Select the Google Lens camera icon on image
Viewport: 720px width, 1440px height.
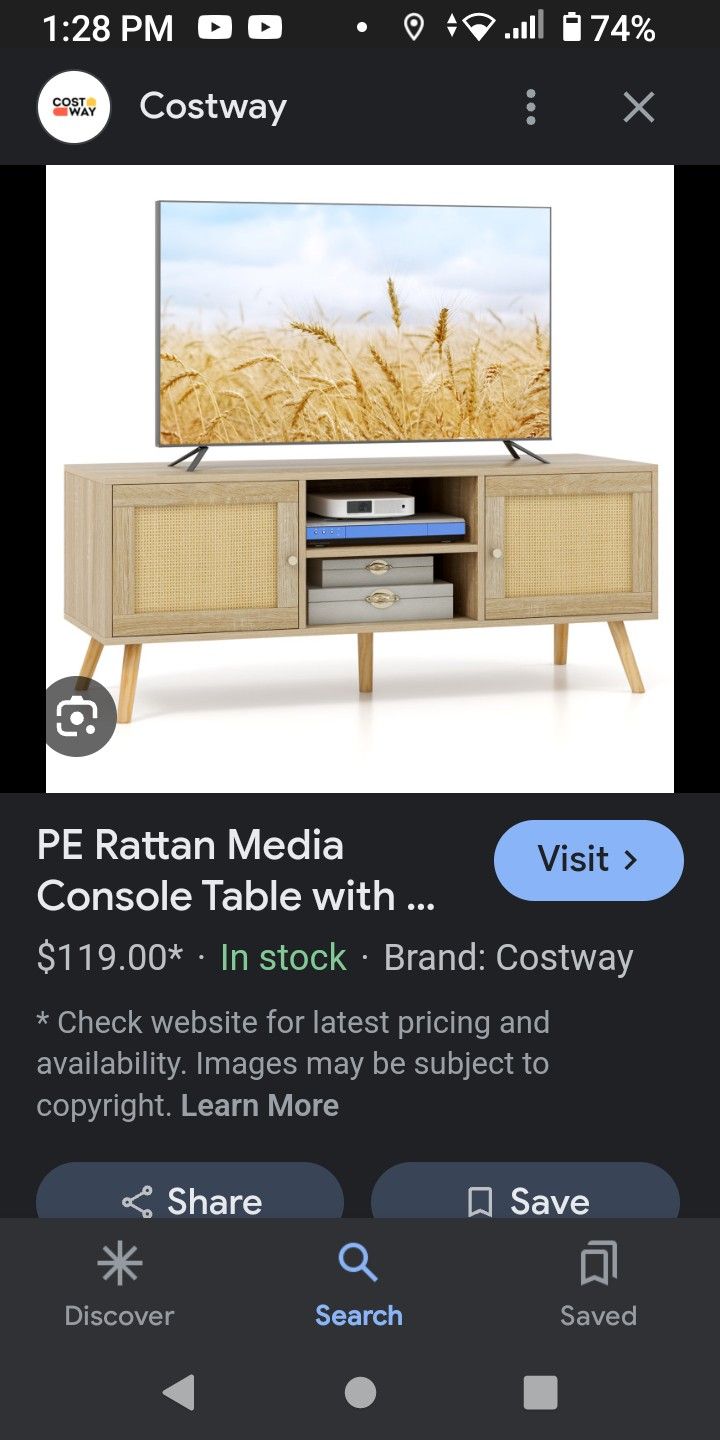(x=78, y=717)
